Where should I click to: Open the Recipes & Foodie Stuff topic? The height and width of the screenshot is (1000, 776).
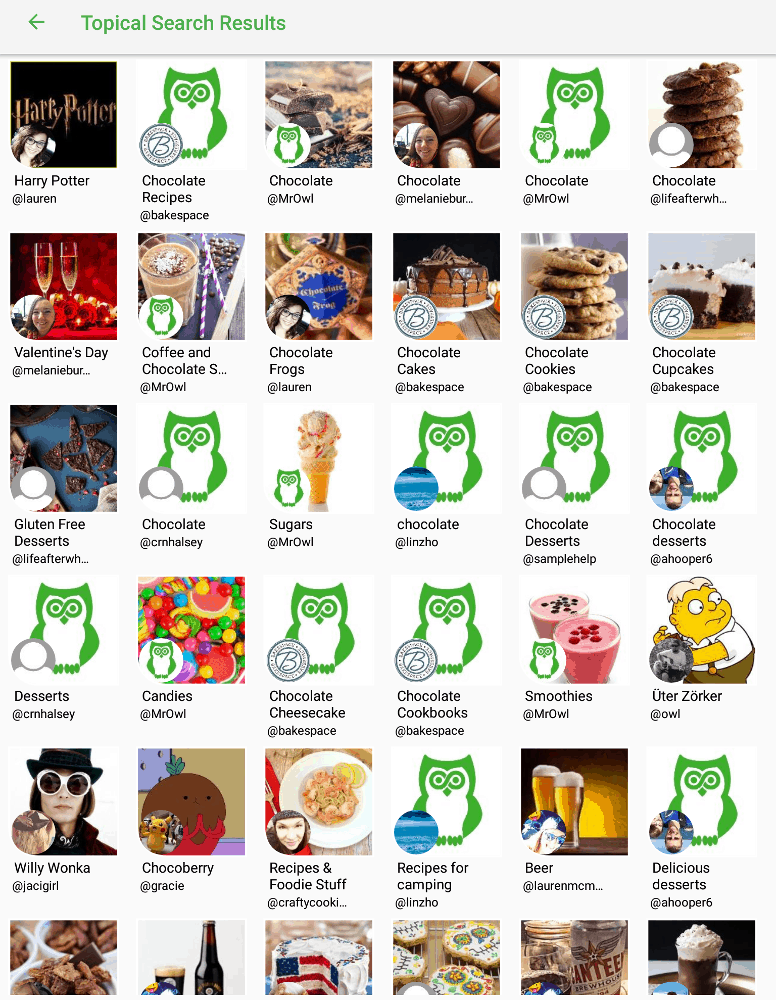318,803
